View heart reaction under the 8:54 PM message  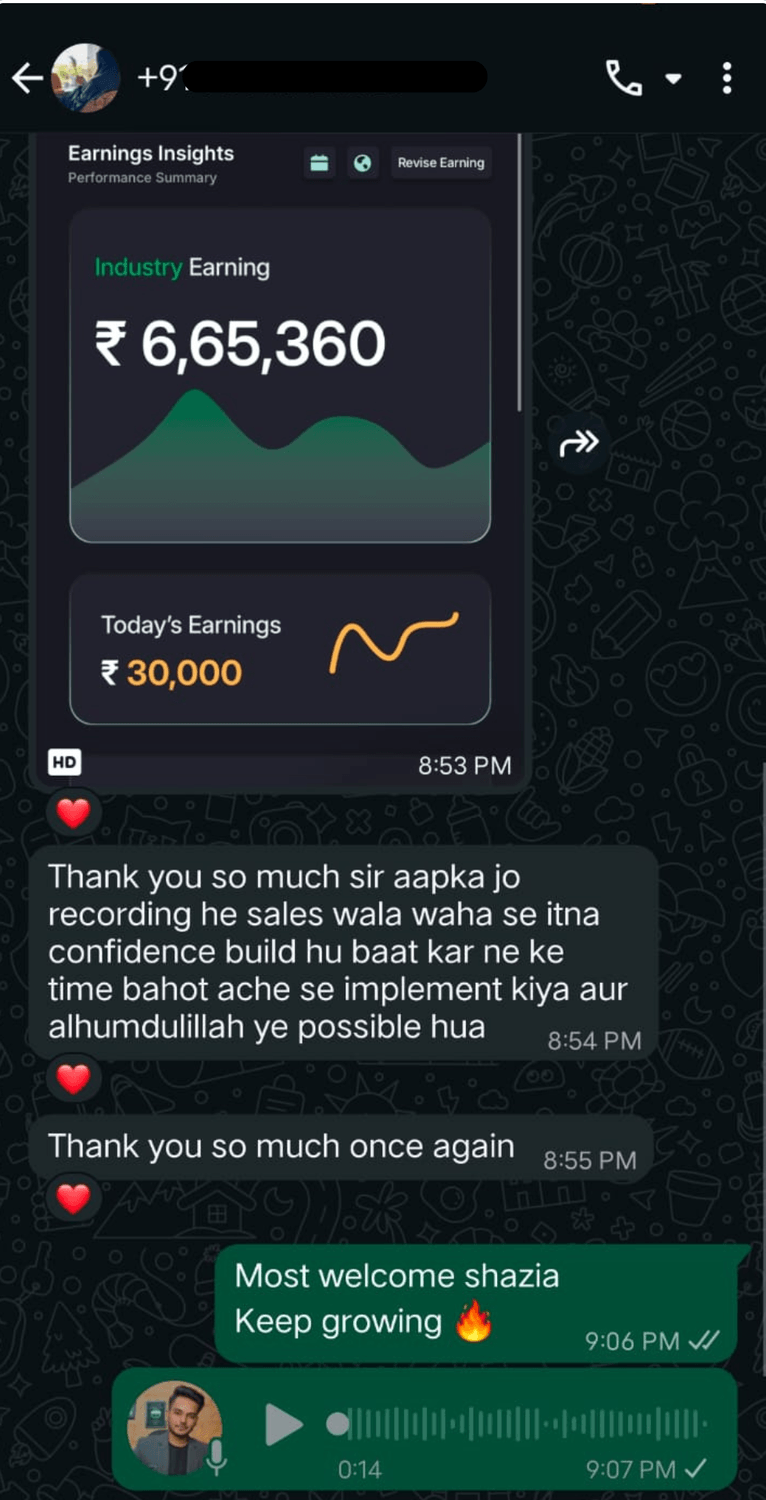(x=73, y=1078)
